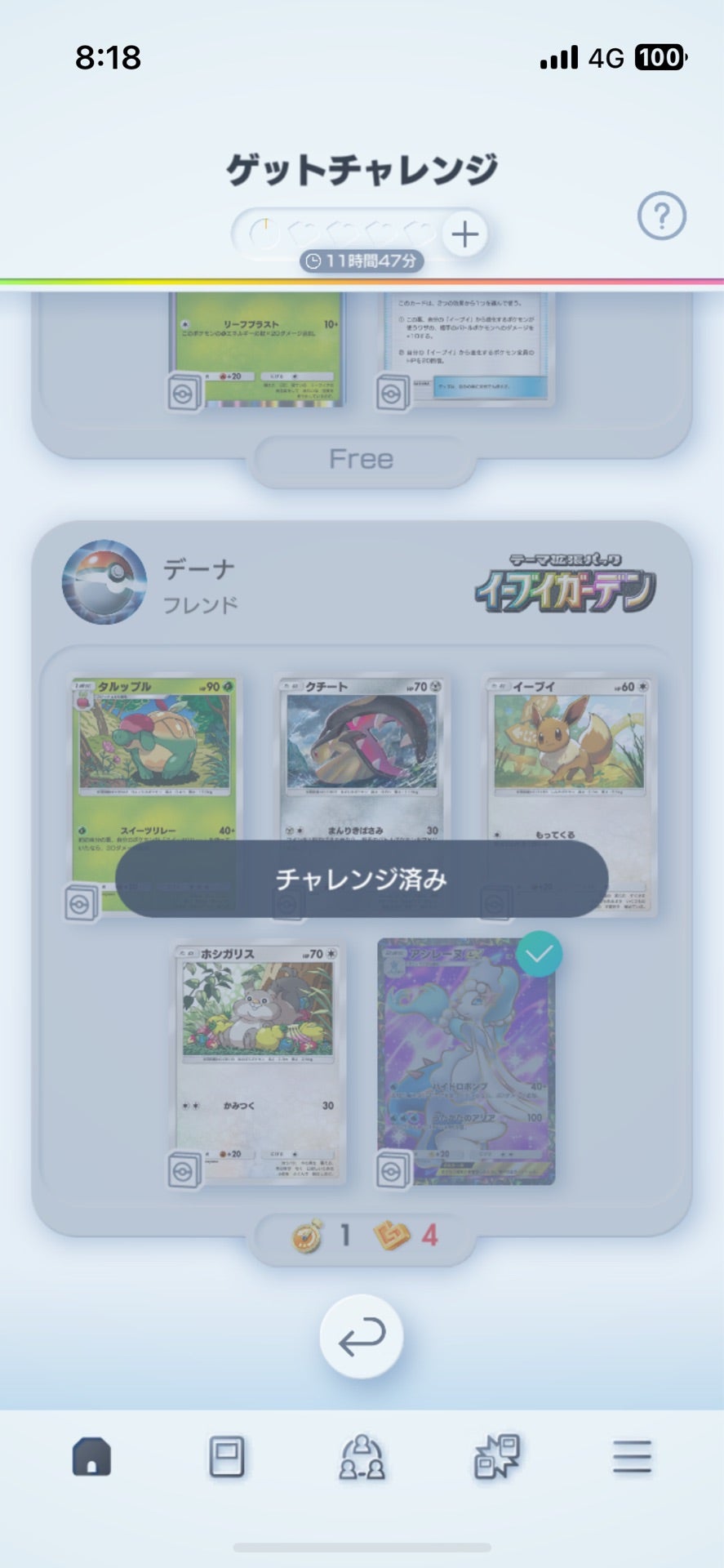Open the hamburger menu tab

click(x=632, y=1458)
